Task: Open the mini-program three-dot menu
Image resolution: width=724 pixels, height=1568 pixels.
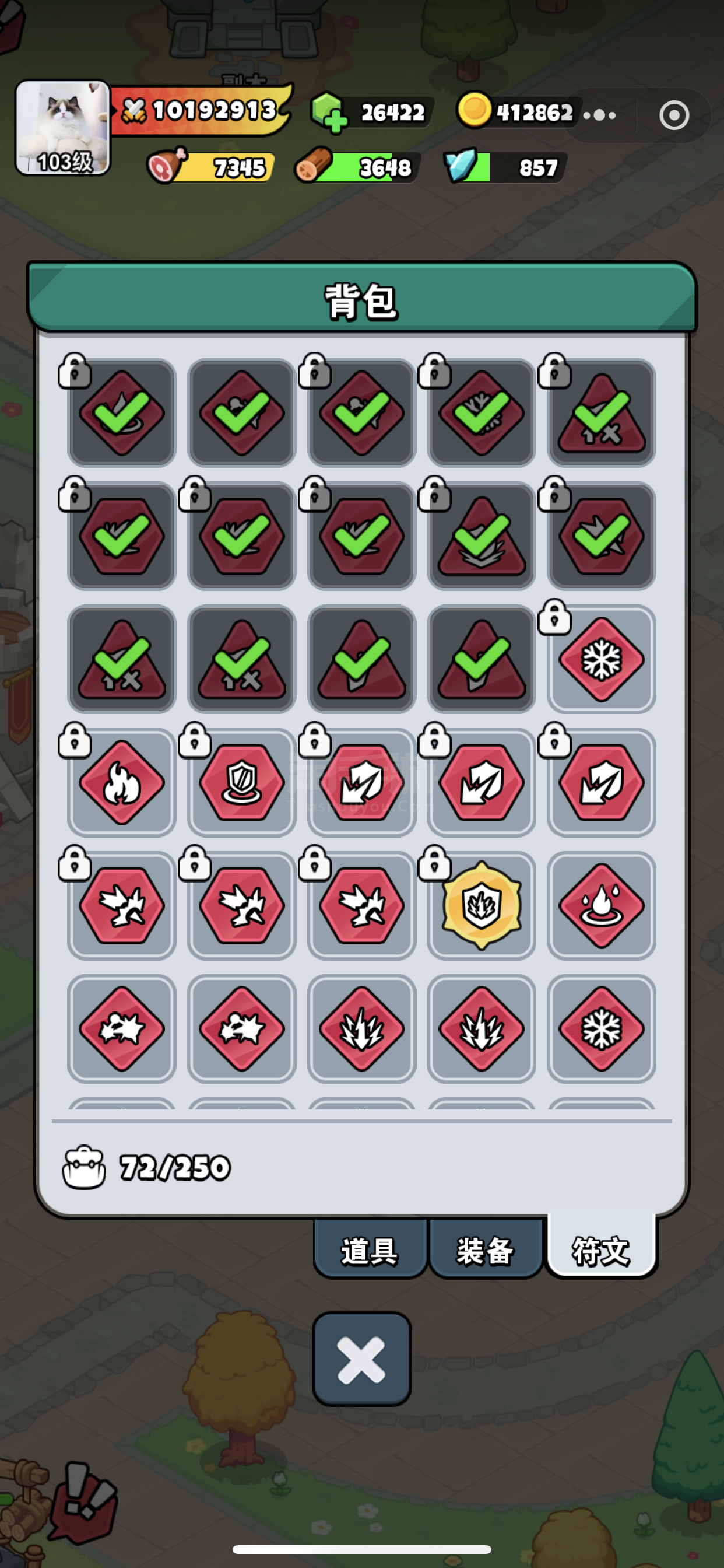Action: 599,115
